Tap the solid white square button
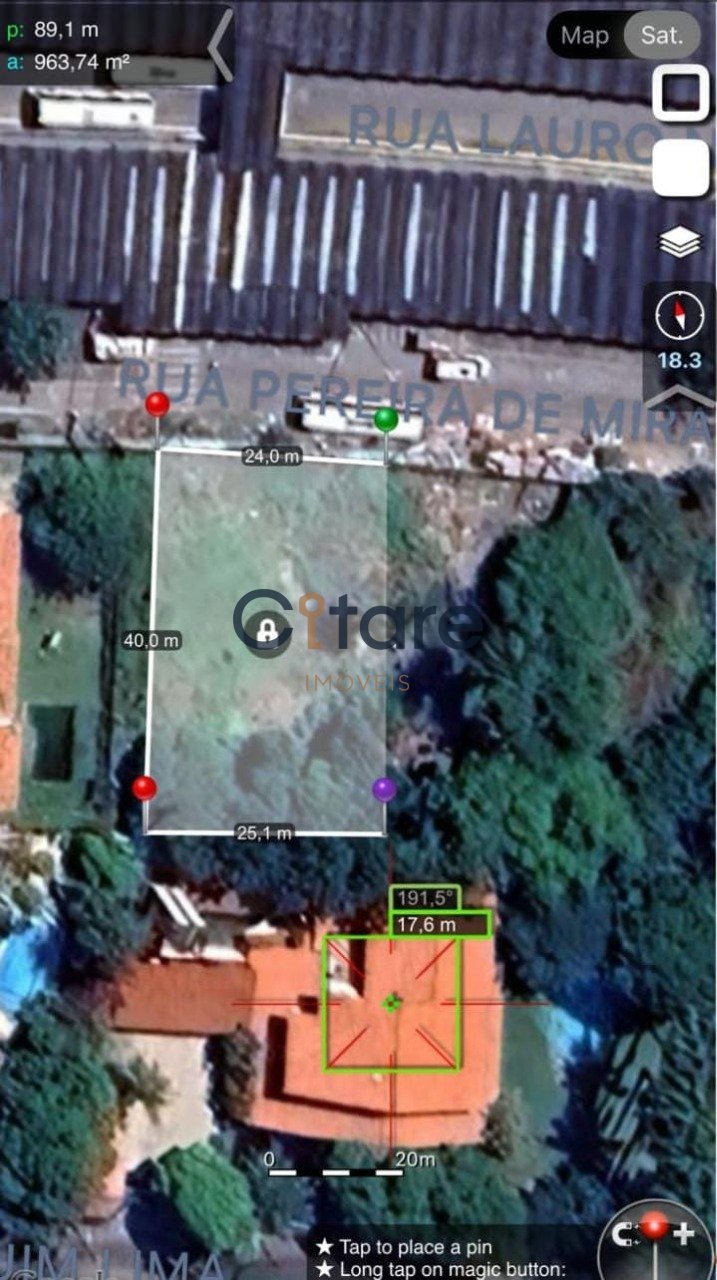Viewport: 717px width, 1280px height. click(x=681, y=167)
